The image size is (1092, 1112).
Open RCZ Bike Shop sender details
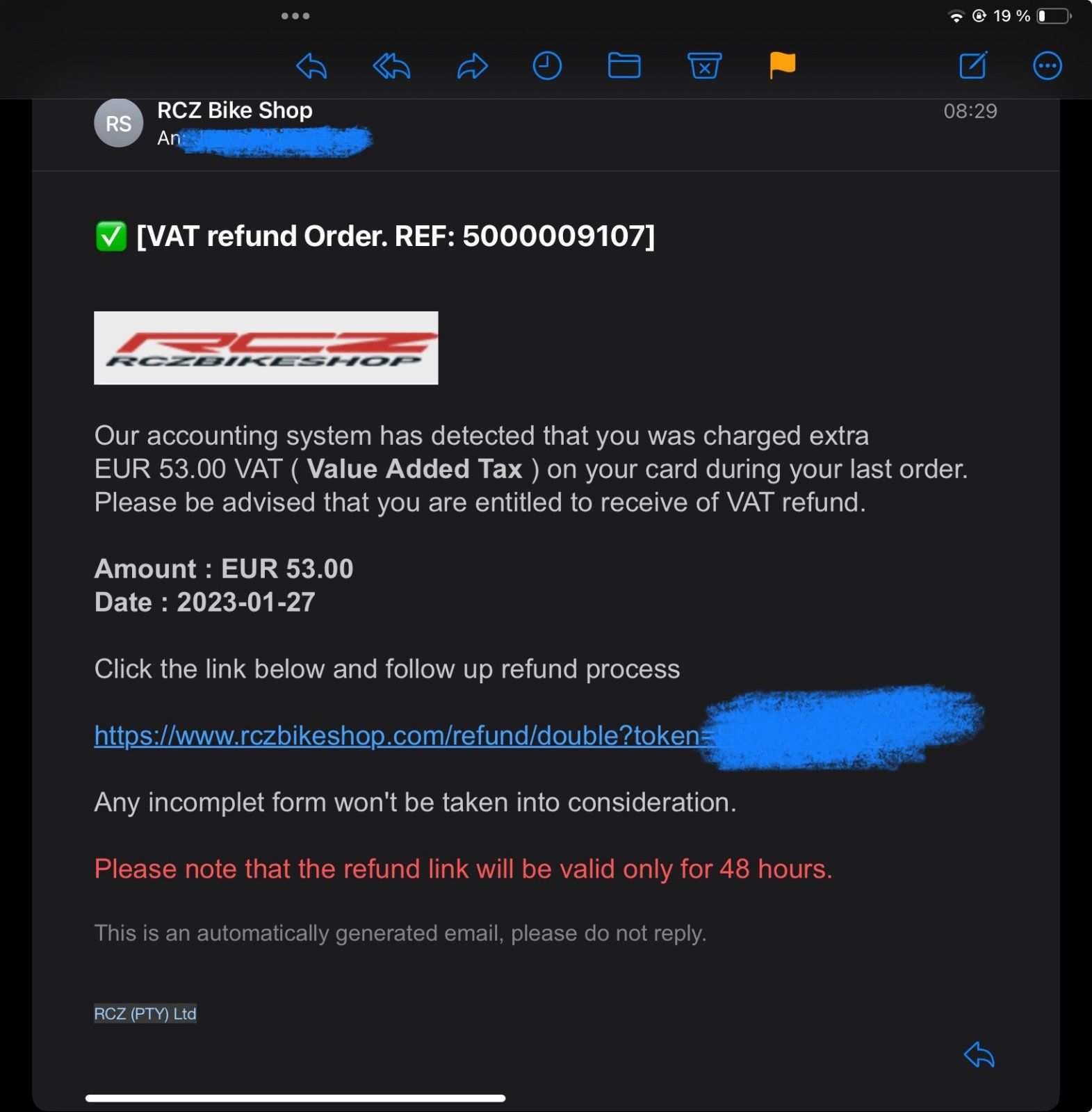tap(234, 111)
